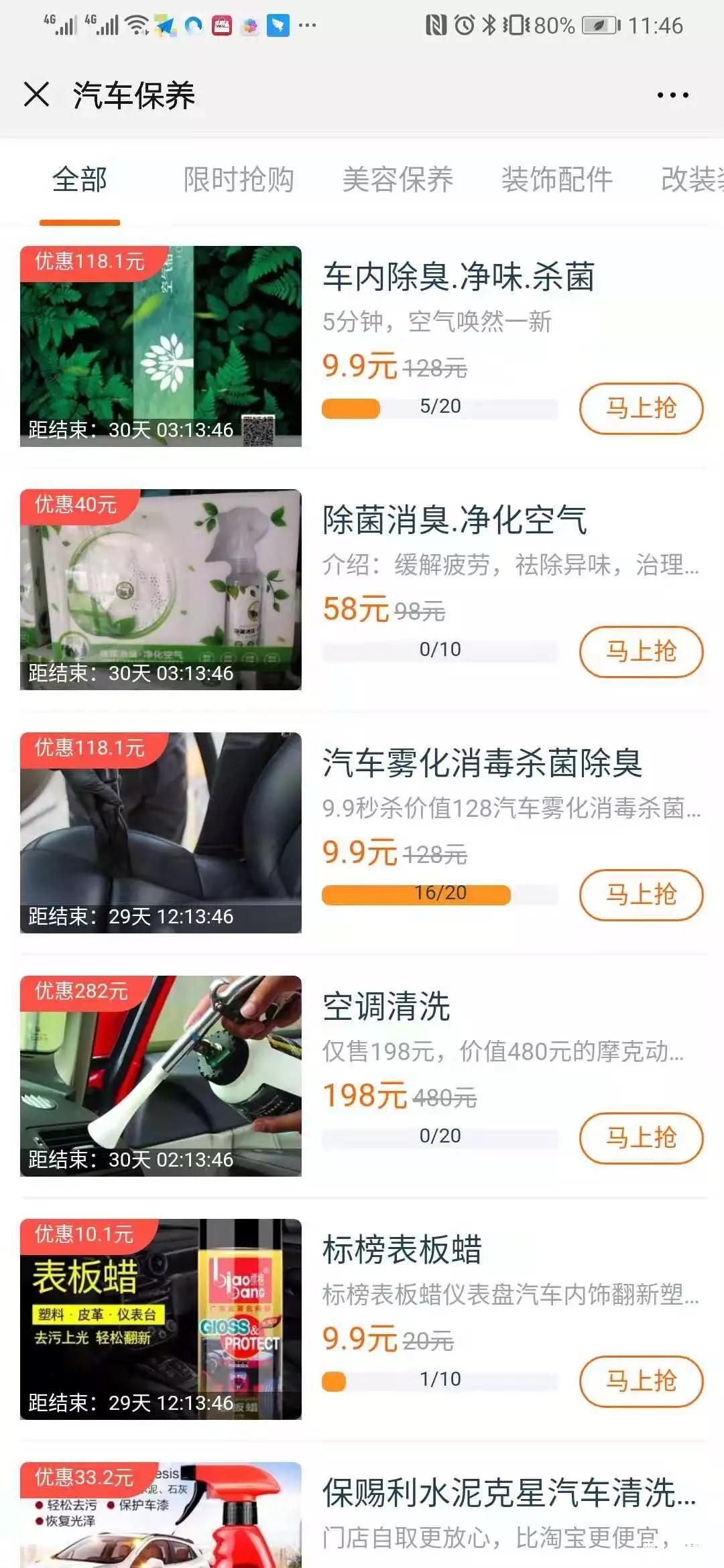Open the 保赐利水泥克星汽车清洗 item

tap(508, 1494)
